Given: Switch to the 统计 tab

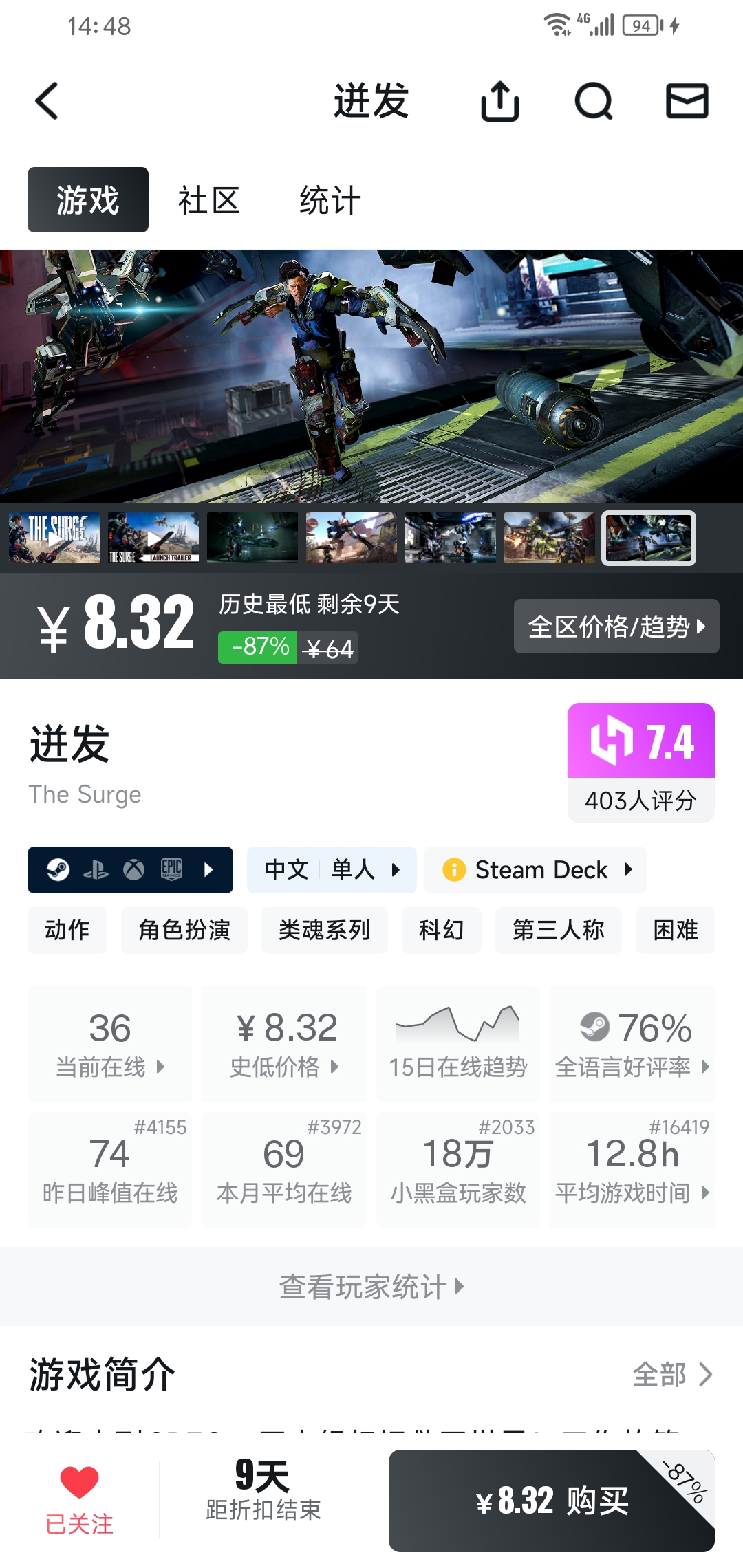Looking at the screenshot, I should (330, 201).
